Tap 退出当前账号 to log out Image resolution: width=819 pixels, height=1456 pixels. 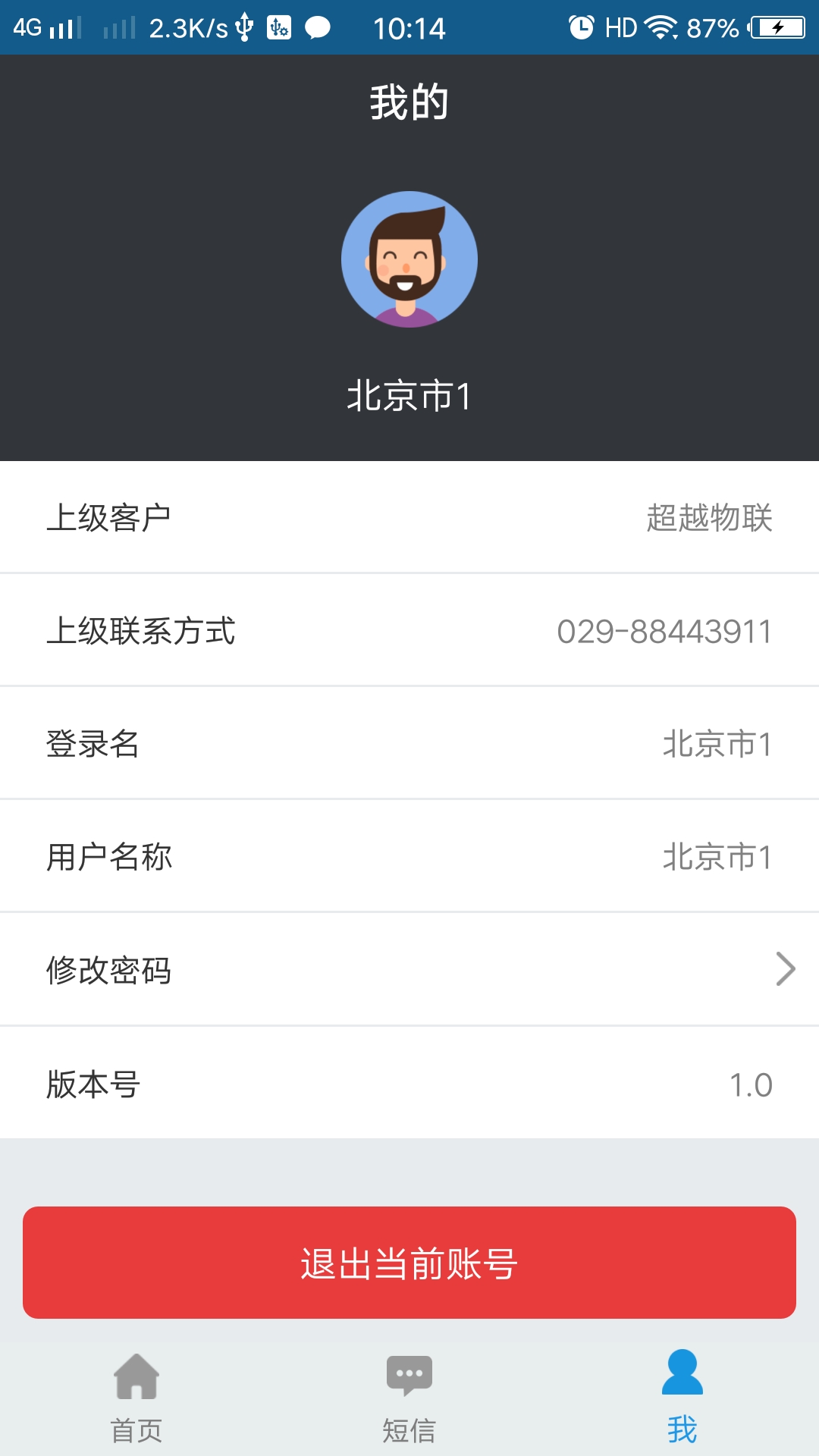pyautogui.click(x=409, y=1261)
